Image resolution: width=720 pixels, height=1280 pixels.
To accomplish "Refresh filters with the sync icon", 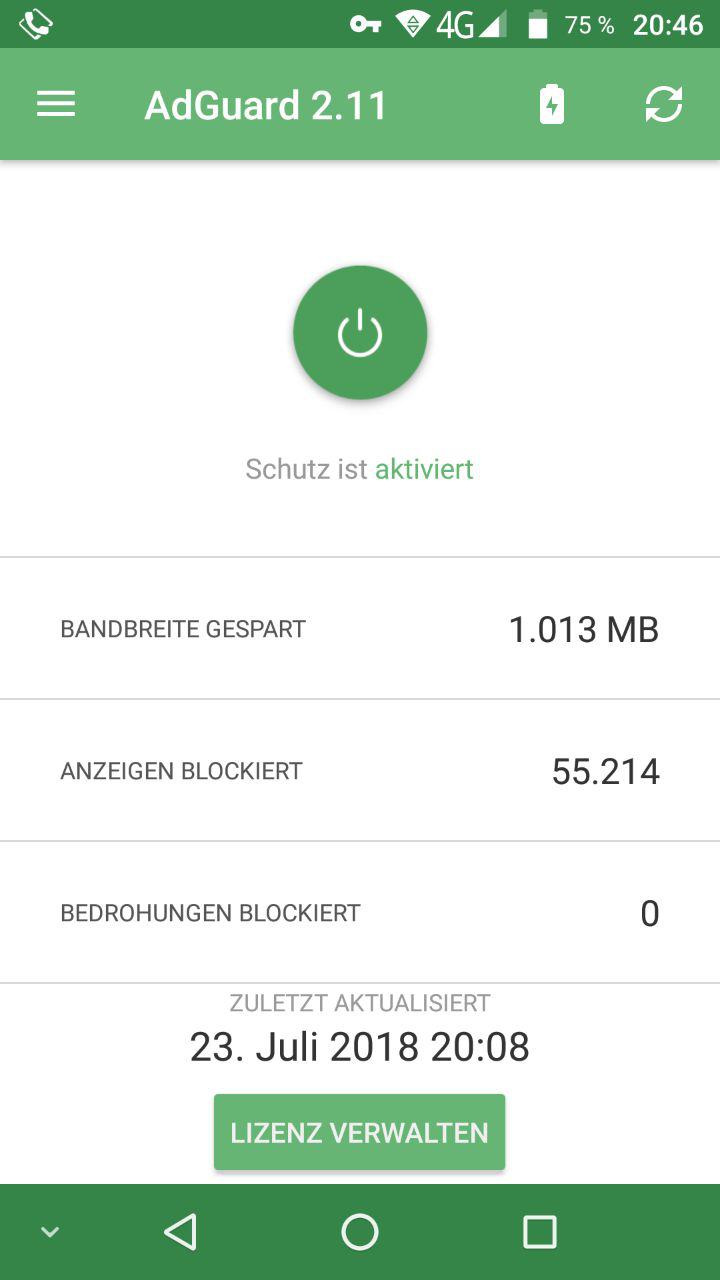I will (x=663, y=105).
